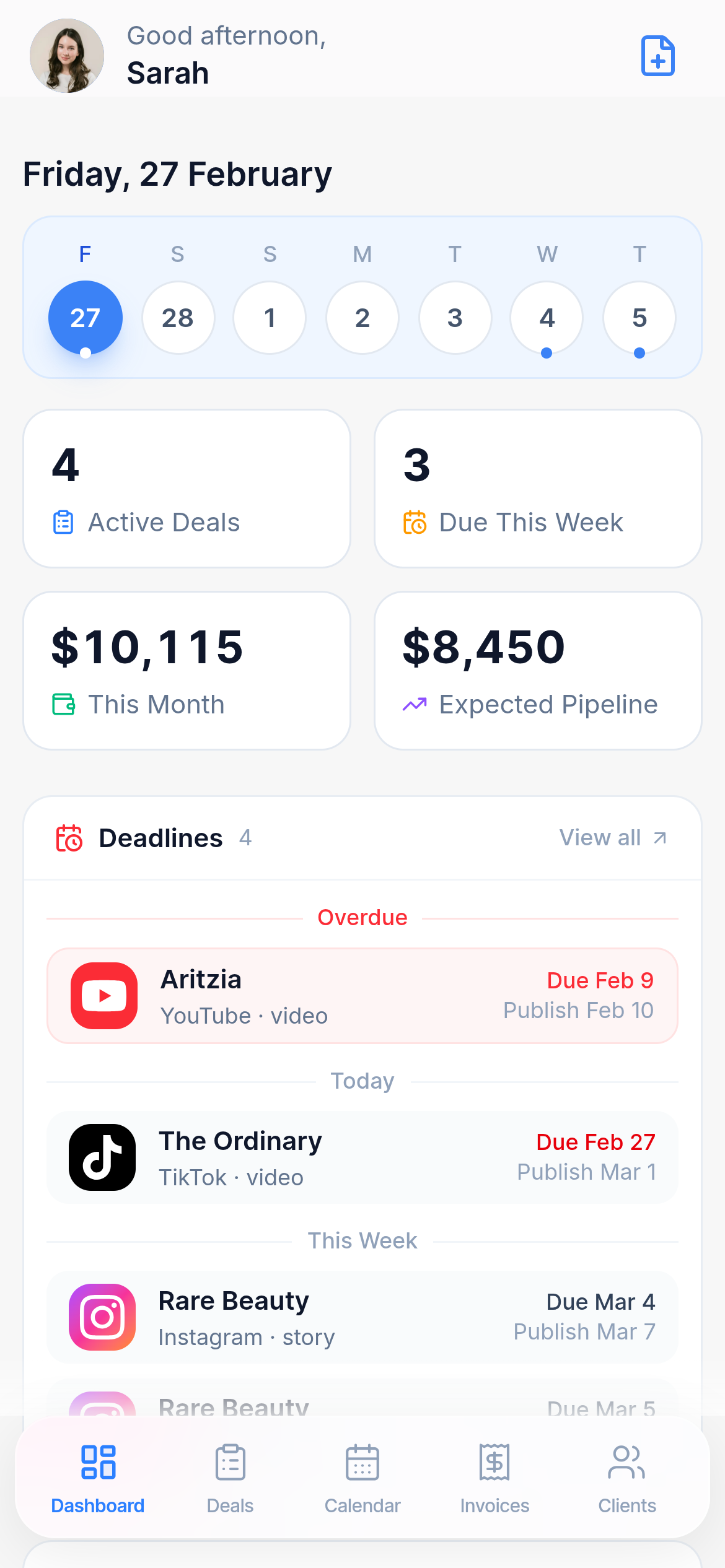Tap the new document creation icon

(x=657, y=56)
